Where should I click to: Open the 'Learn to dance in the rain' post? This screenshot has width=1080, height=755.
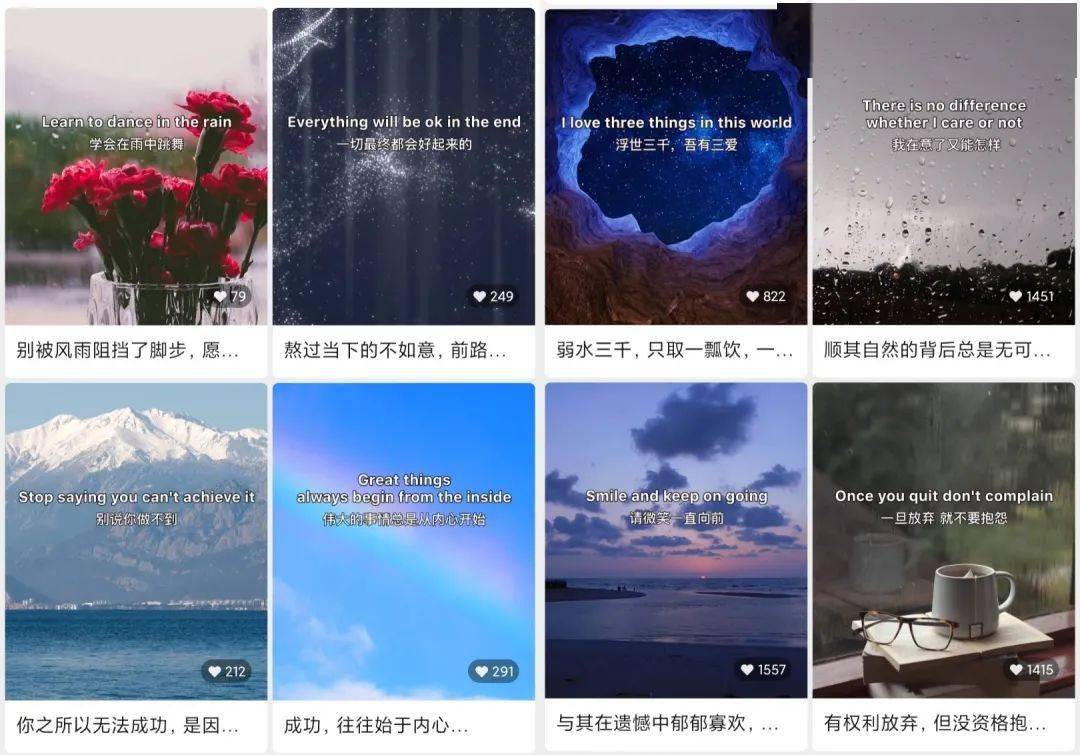(x=136, y=190)
